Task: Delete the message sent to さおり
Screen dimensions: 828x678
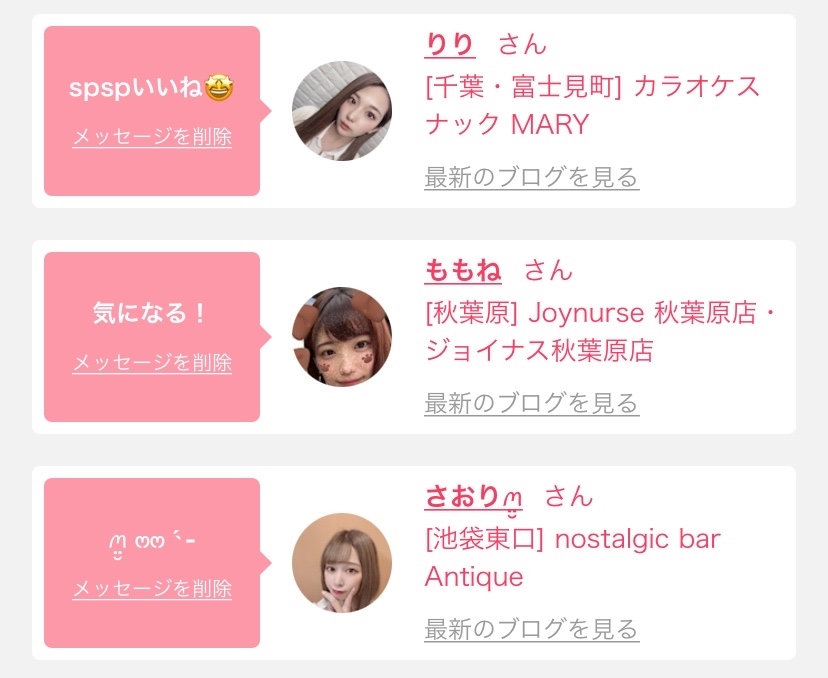Action: pyautogui.click(x=152, y=589)
